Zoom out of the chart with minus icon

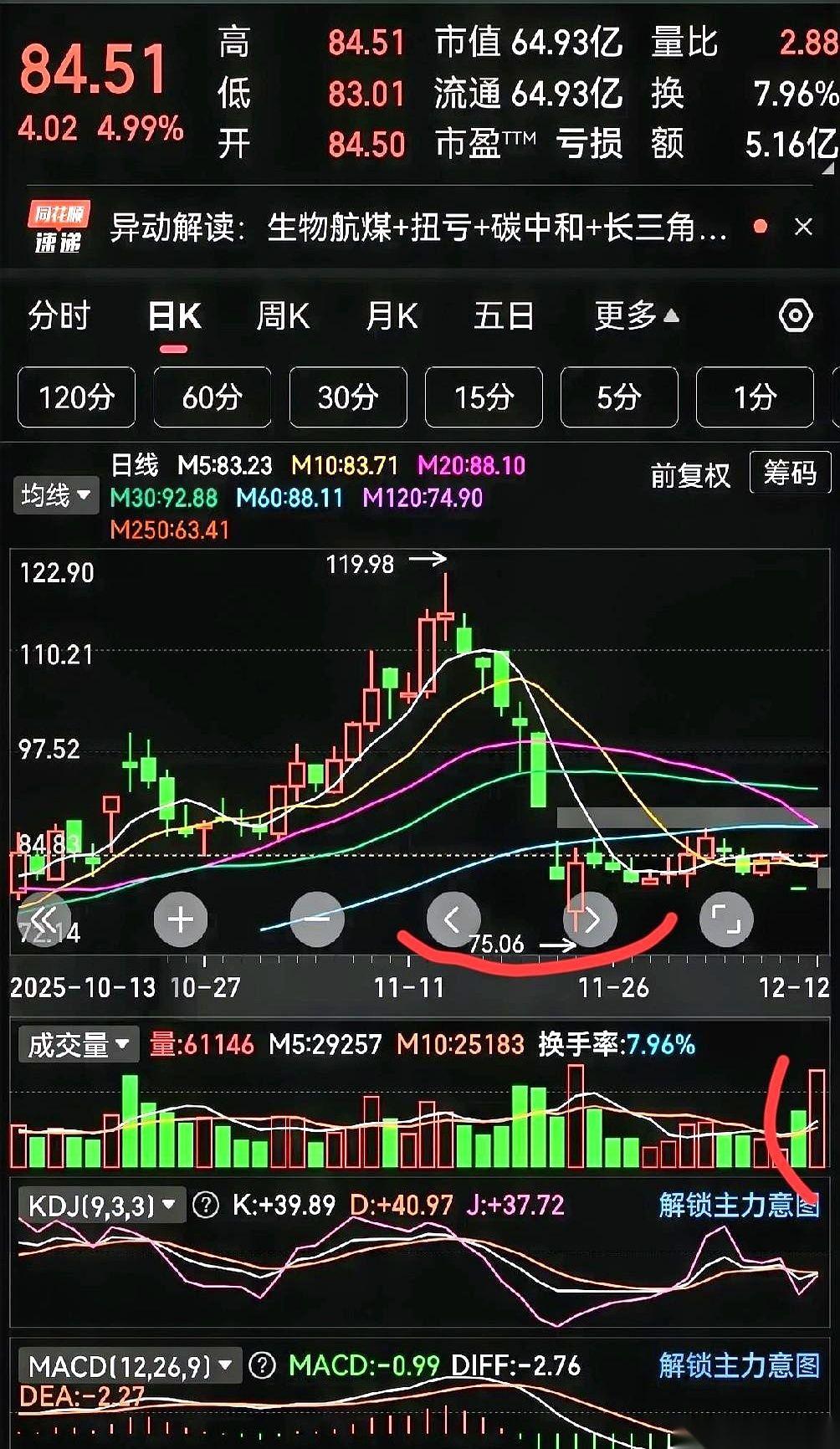point(316,919)
